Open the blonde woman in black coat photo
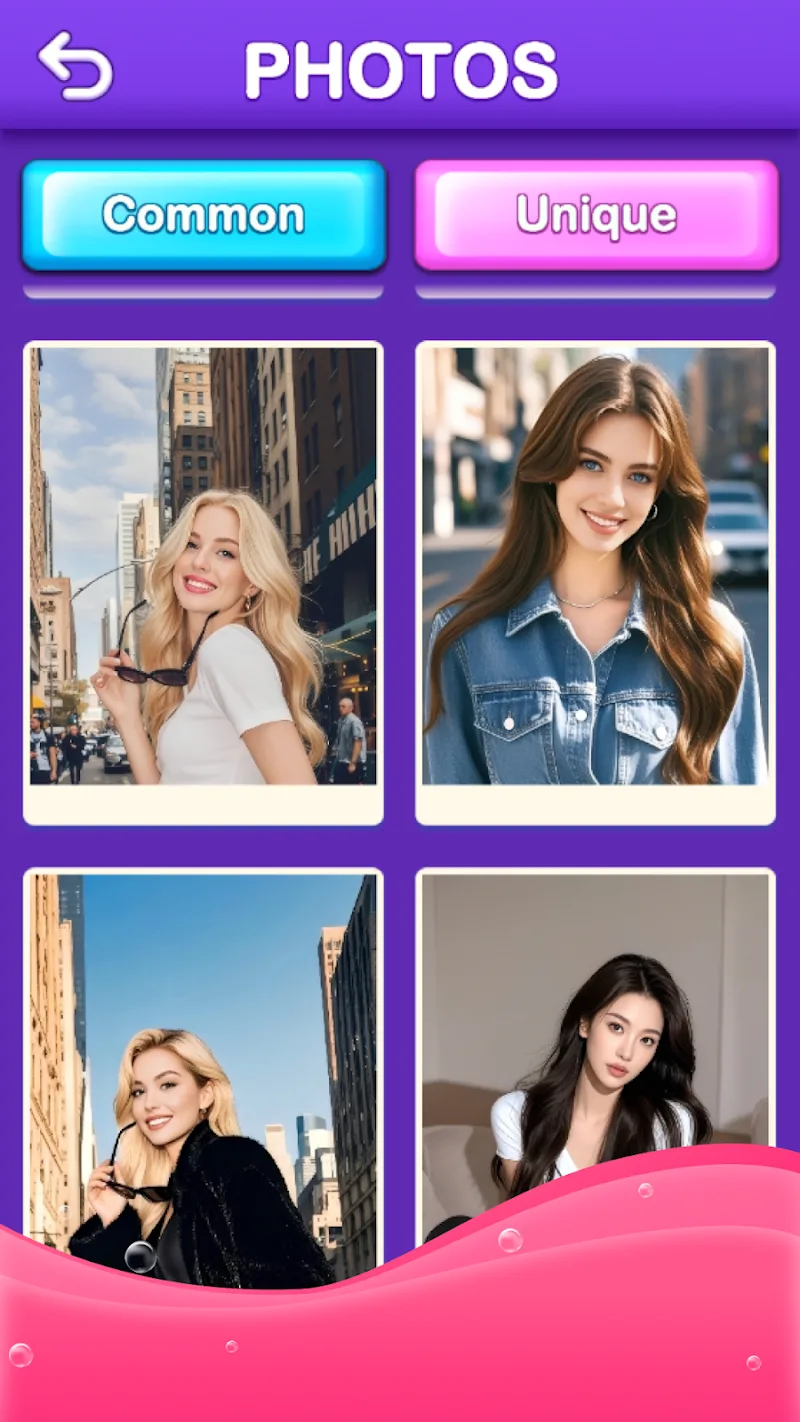 click(x=203, y=1060)
